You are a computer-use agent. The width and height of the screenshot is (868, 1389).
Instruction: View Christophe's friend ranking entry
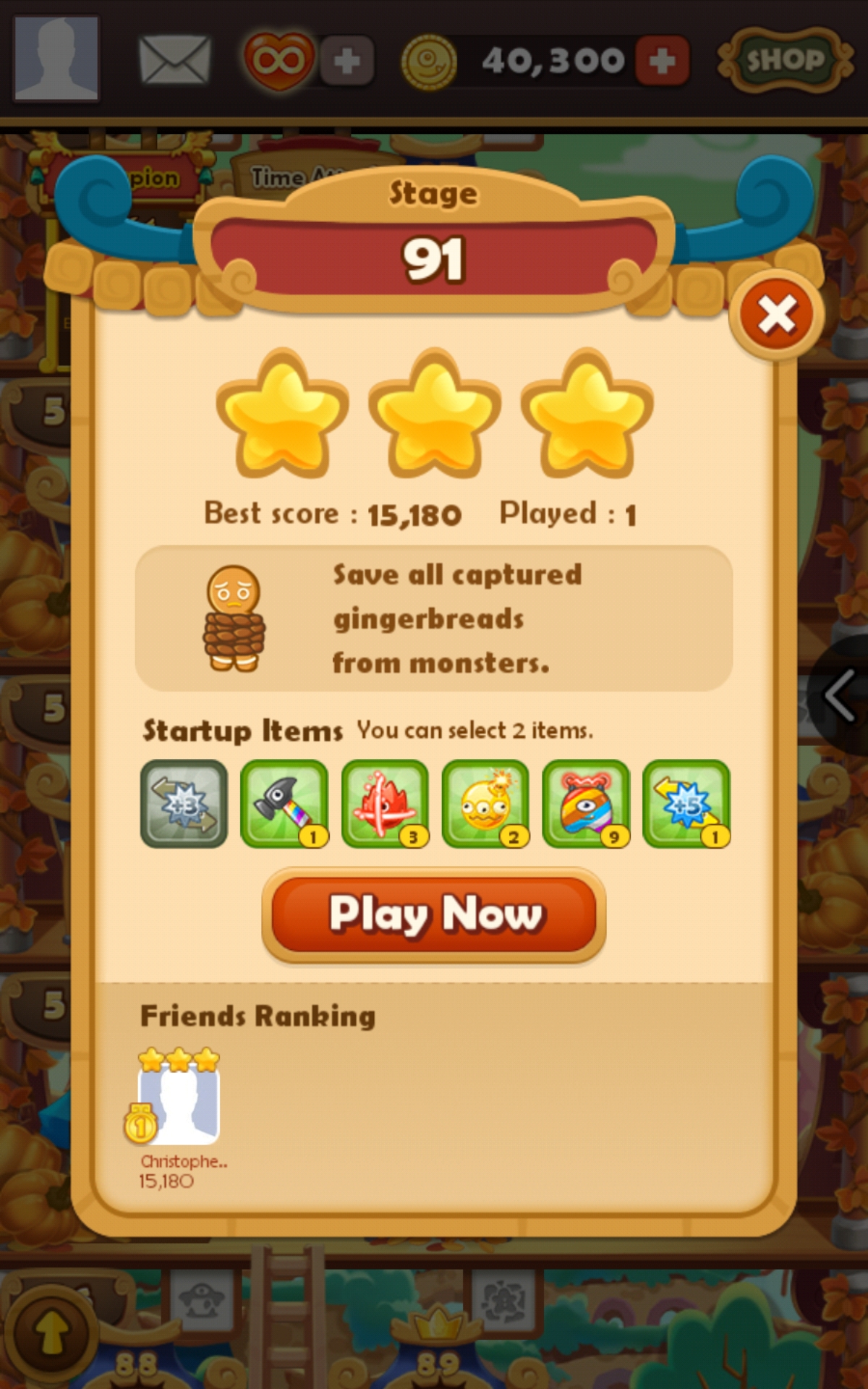click(x=179, y=1107)
